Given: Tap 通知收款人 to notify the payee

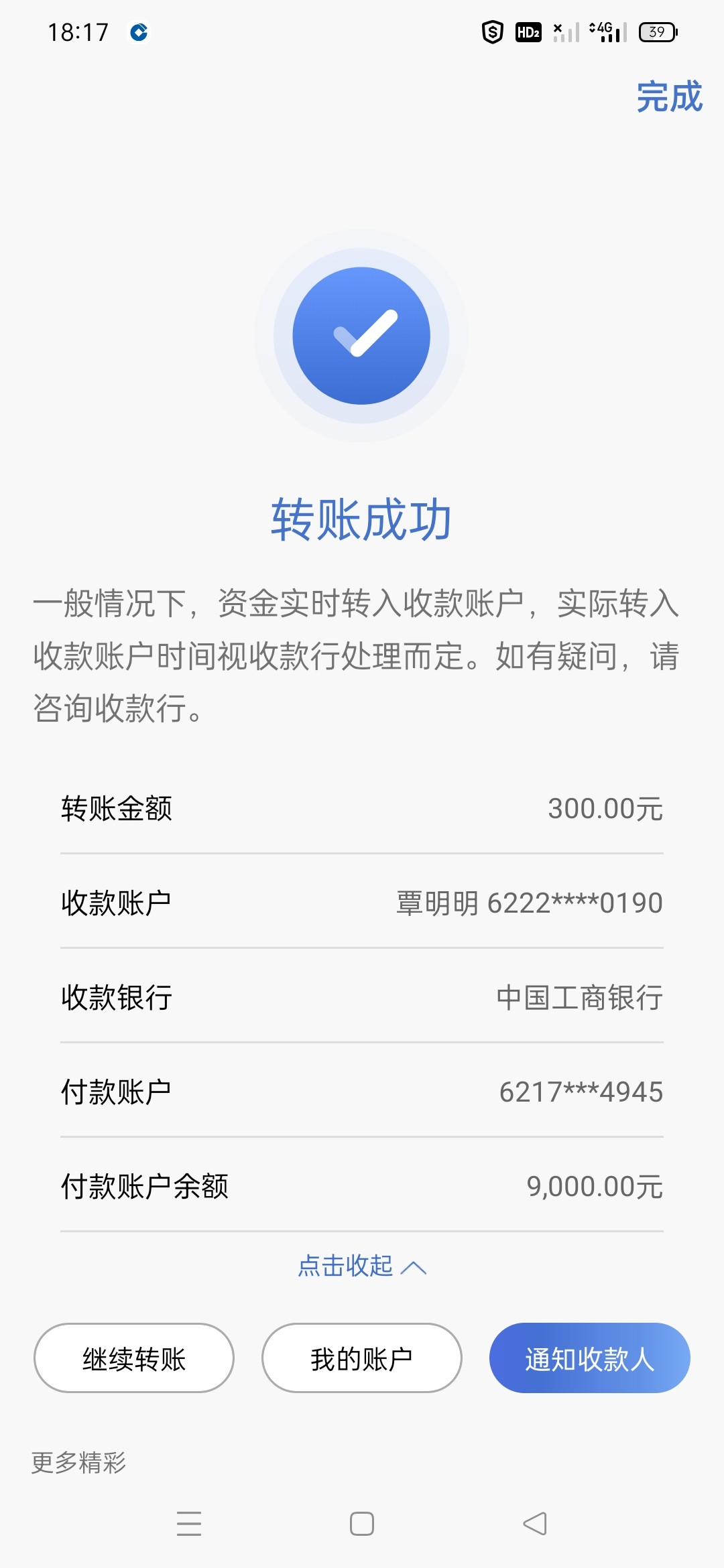Looking at the screenshot, I should [x=589, y=1358].
